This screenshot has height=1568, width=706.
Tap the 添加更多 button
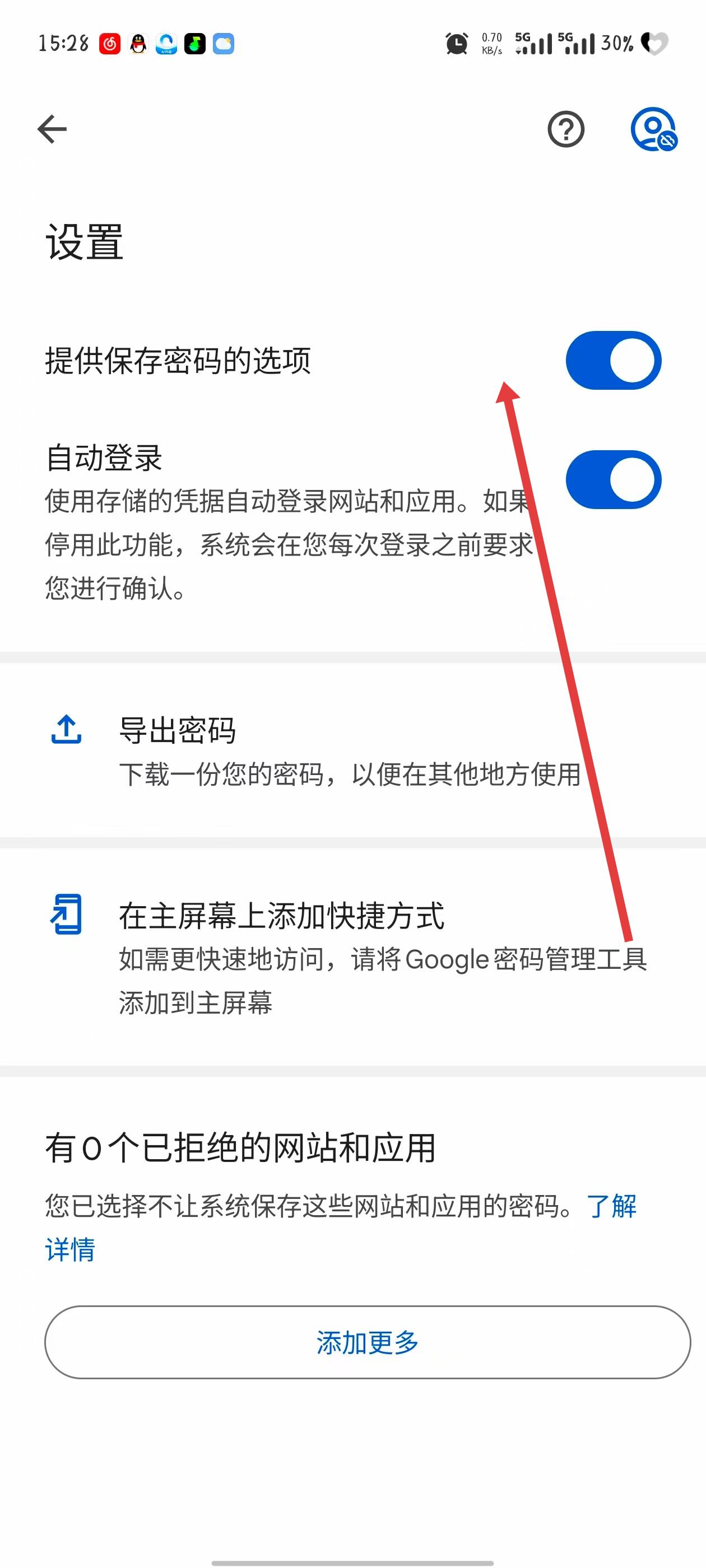coord(368,1342)
